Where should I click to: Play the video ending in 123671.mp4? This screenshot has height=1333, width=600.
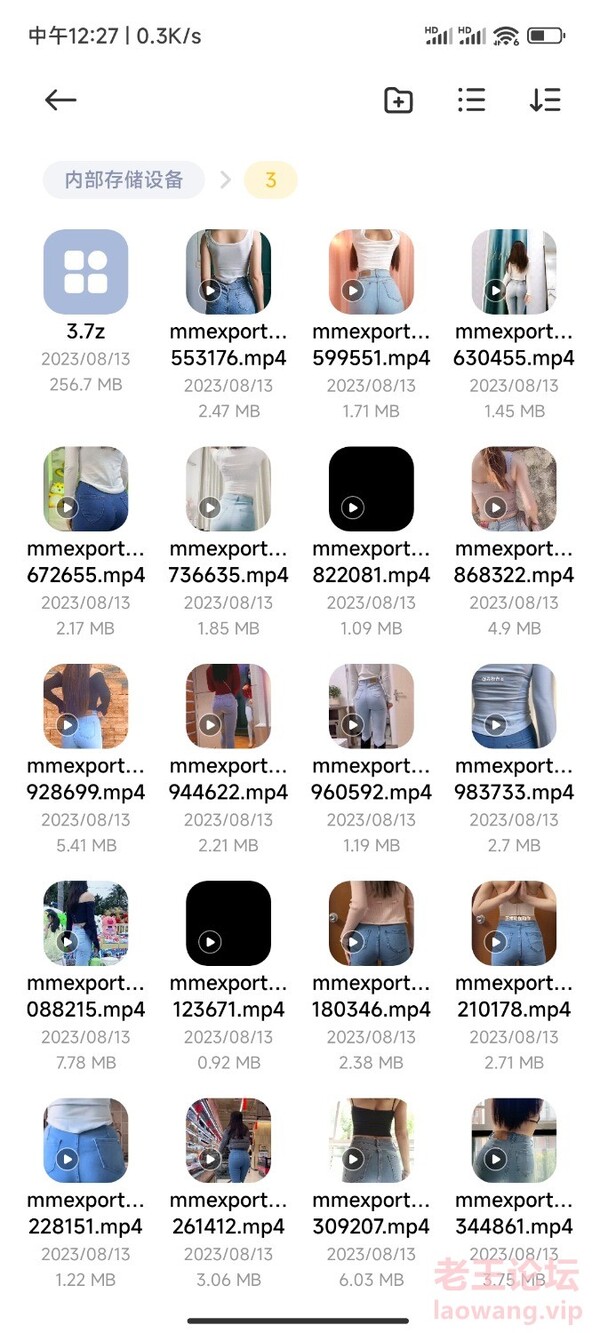pos(229,924)
